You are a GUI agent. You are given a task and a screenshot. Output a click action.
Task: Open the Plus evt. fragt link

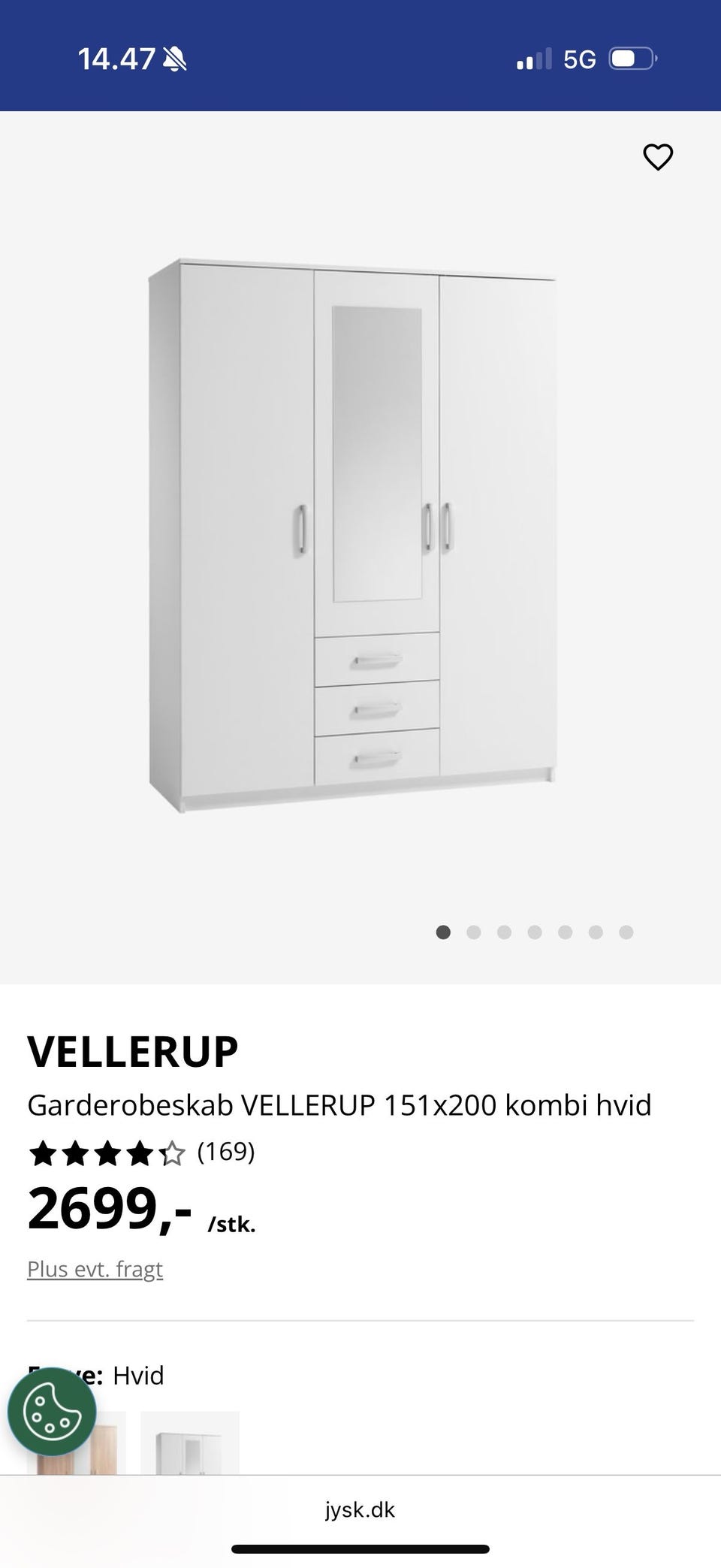tap(95, 1268)
